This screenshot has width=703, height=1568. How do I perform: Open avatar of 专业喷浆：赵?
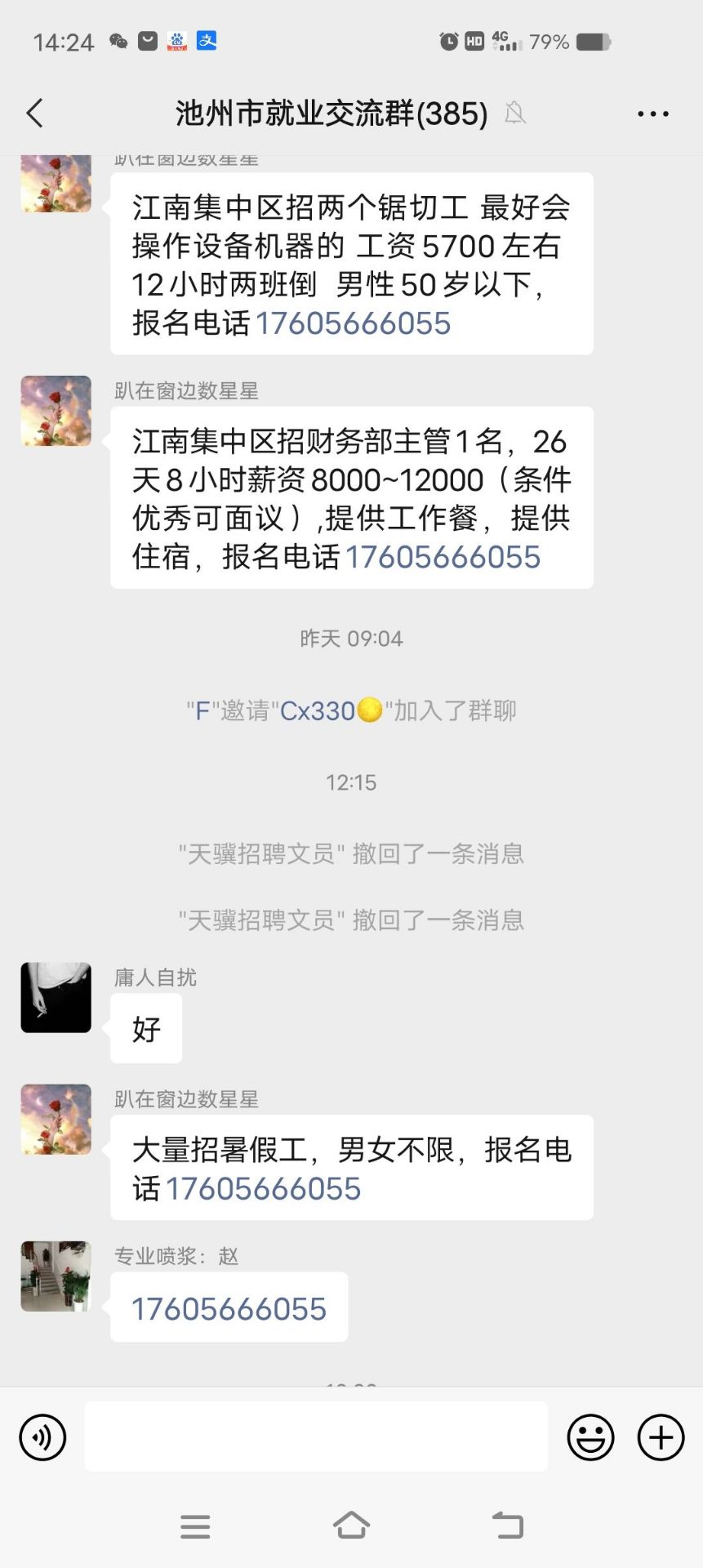tap(56, 1276)
